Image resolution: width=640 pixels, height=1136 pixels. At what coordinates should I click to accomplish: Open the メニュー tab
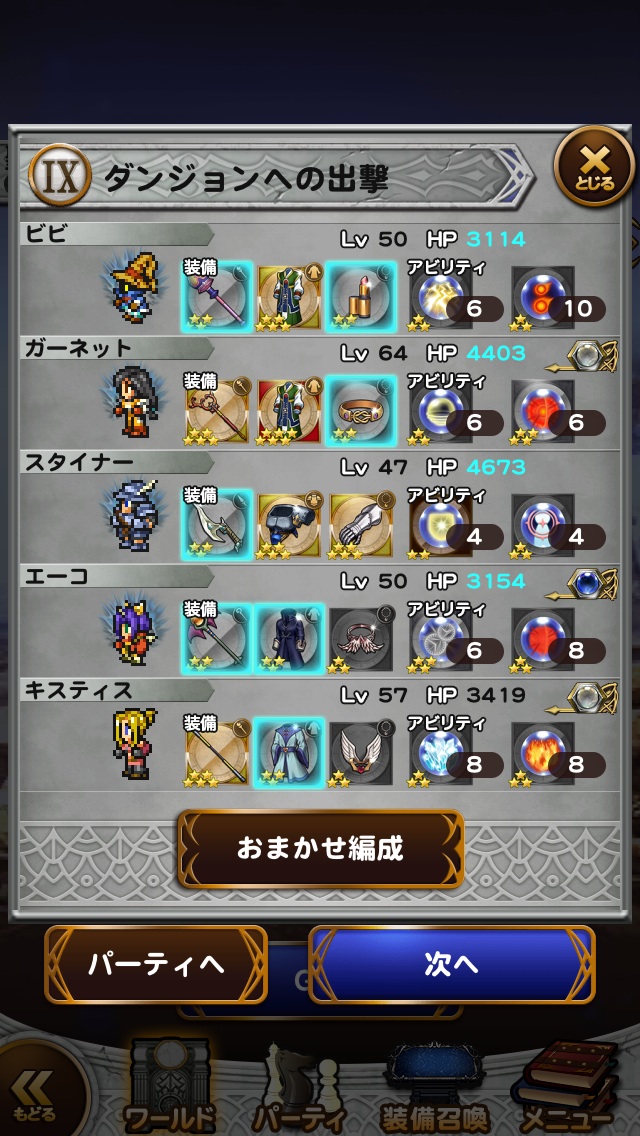[x=565, y=1090]
